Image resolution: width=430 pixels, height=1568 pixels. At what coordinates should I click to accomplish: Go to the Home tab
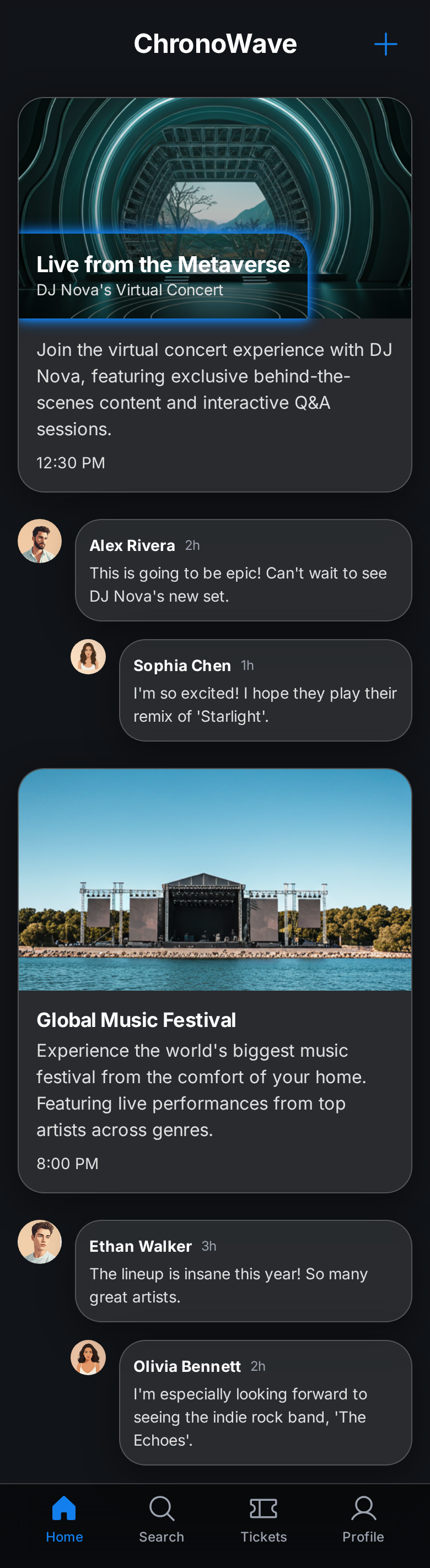pyautogui.click(x=64, y=1519)
